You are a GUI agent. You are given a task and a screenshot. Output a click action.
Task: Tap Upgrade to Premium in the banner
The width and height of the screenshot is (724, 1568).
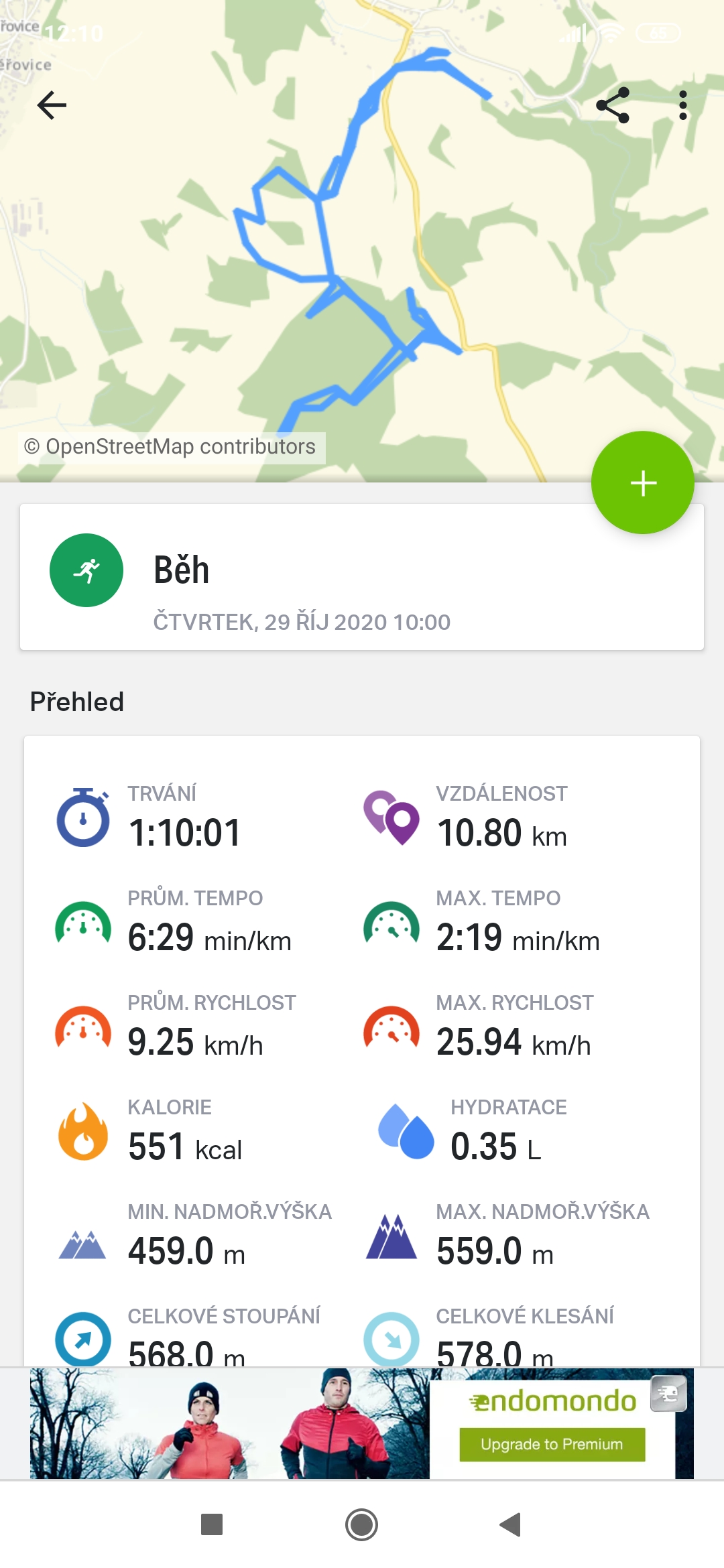coord(552,1444)
